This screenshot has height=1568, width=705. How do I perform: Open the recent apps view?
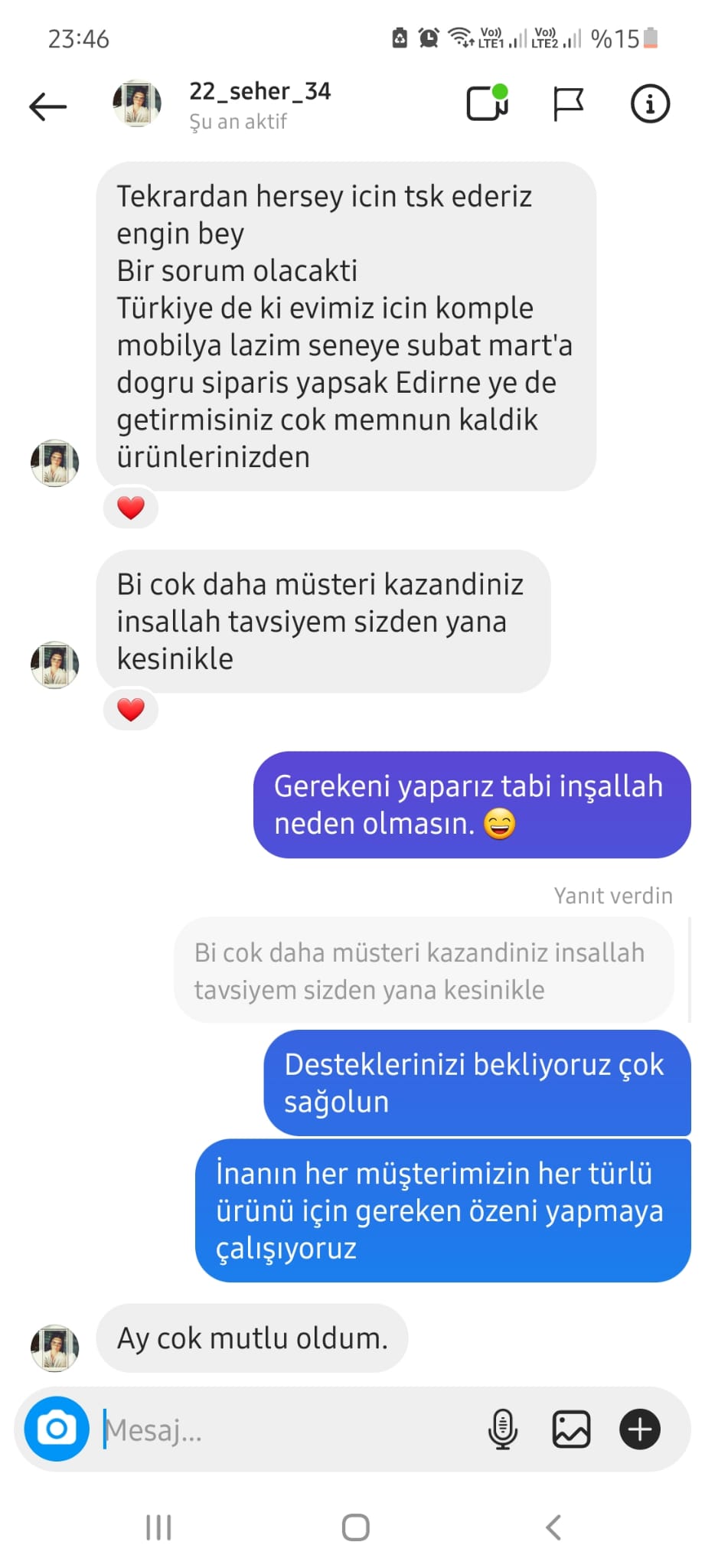158,1527
